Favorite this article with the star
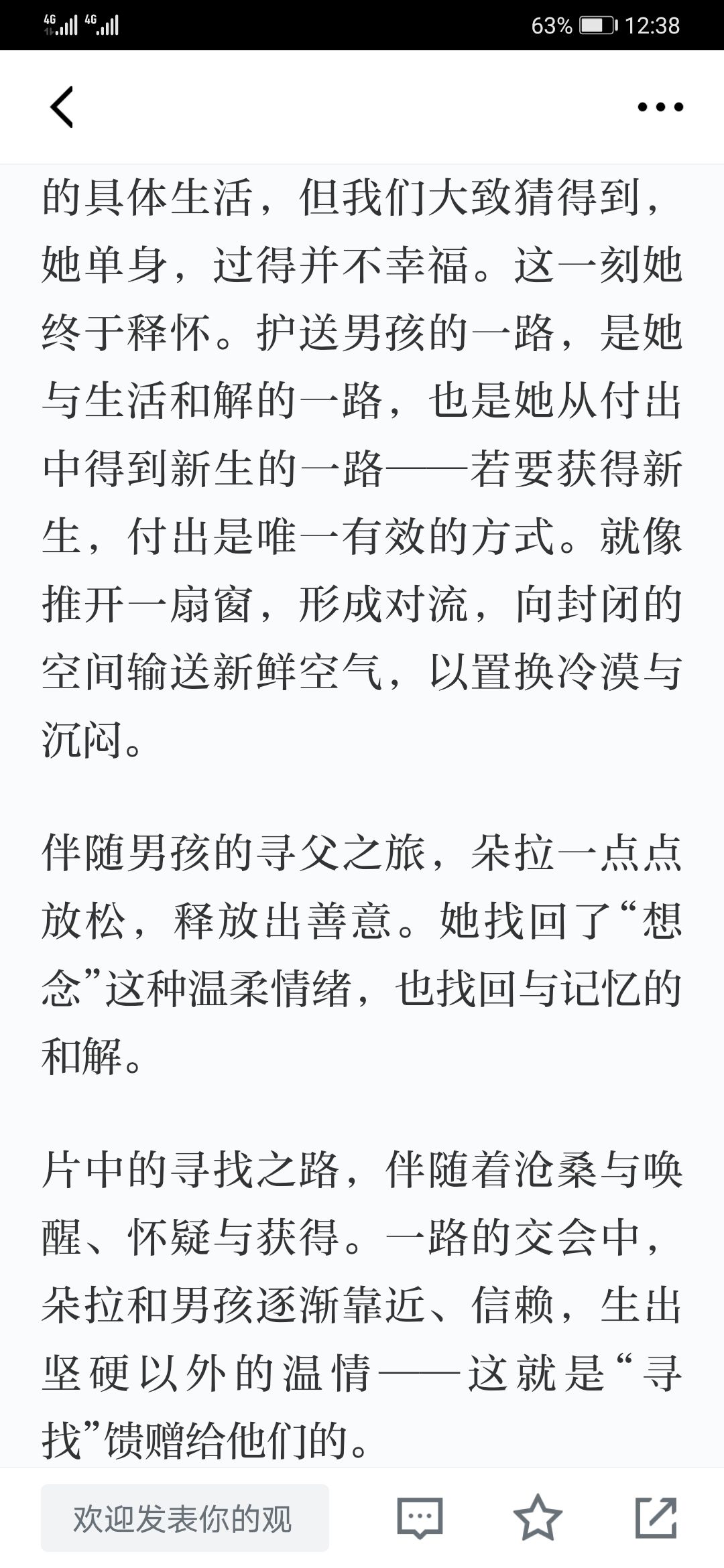 pos(538,1518)
